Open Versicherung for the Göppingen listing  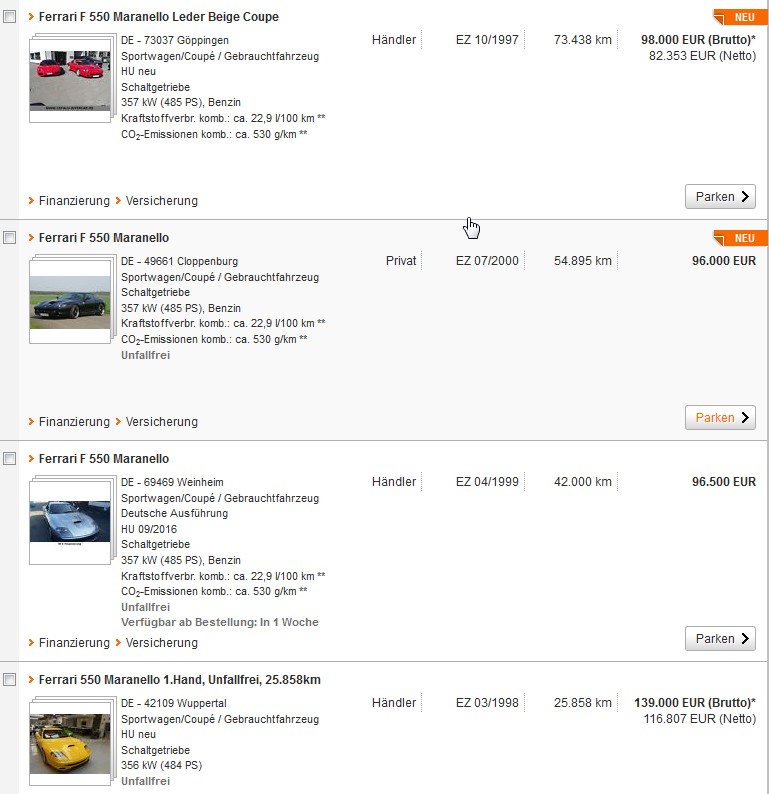click(161, 201)
